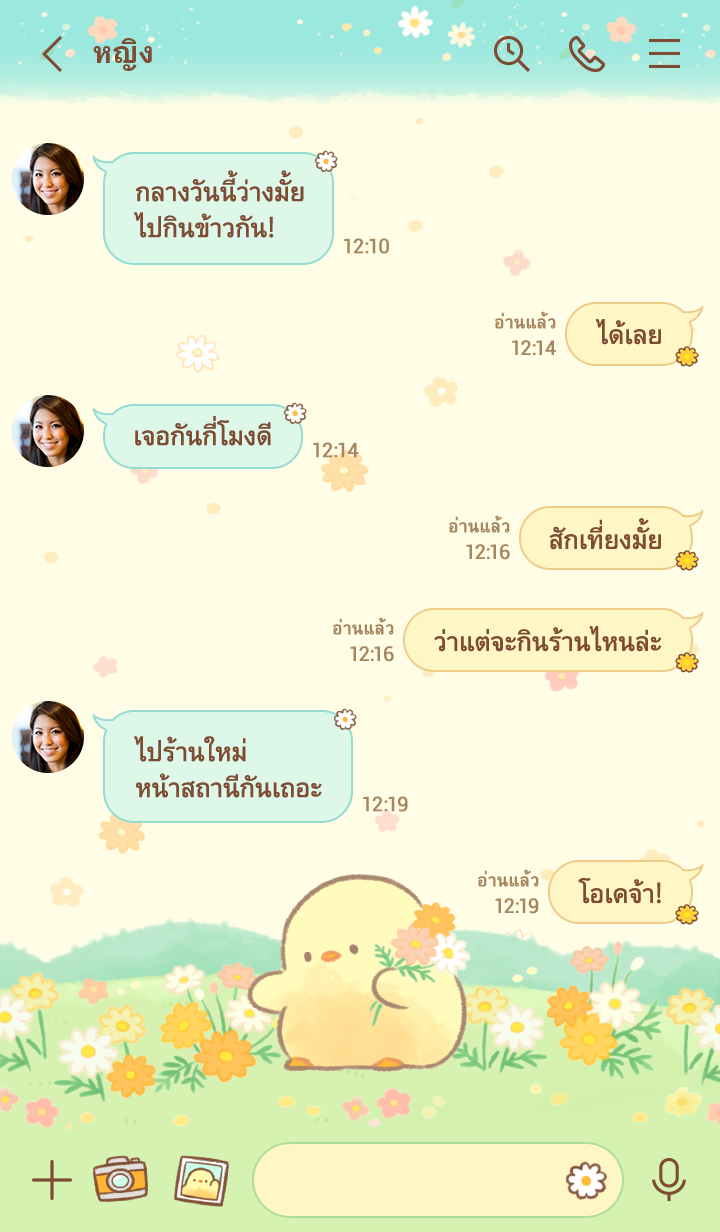Open หญิง's profile picture beside "เจอกันกี่โมงดี"
Screen dimensions: 720x1232
click(x=48, y=431)
